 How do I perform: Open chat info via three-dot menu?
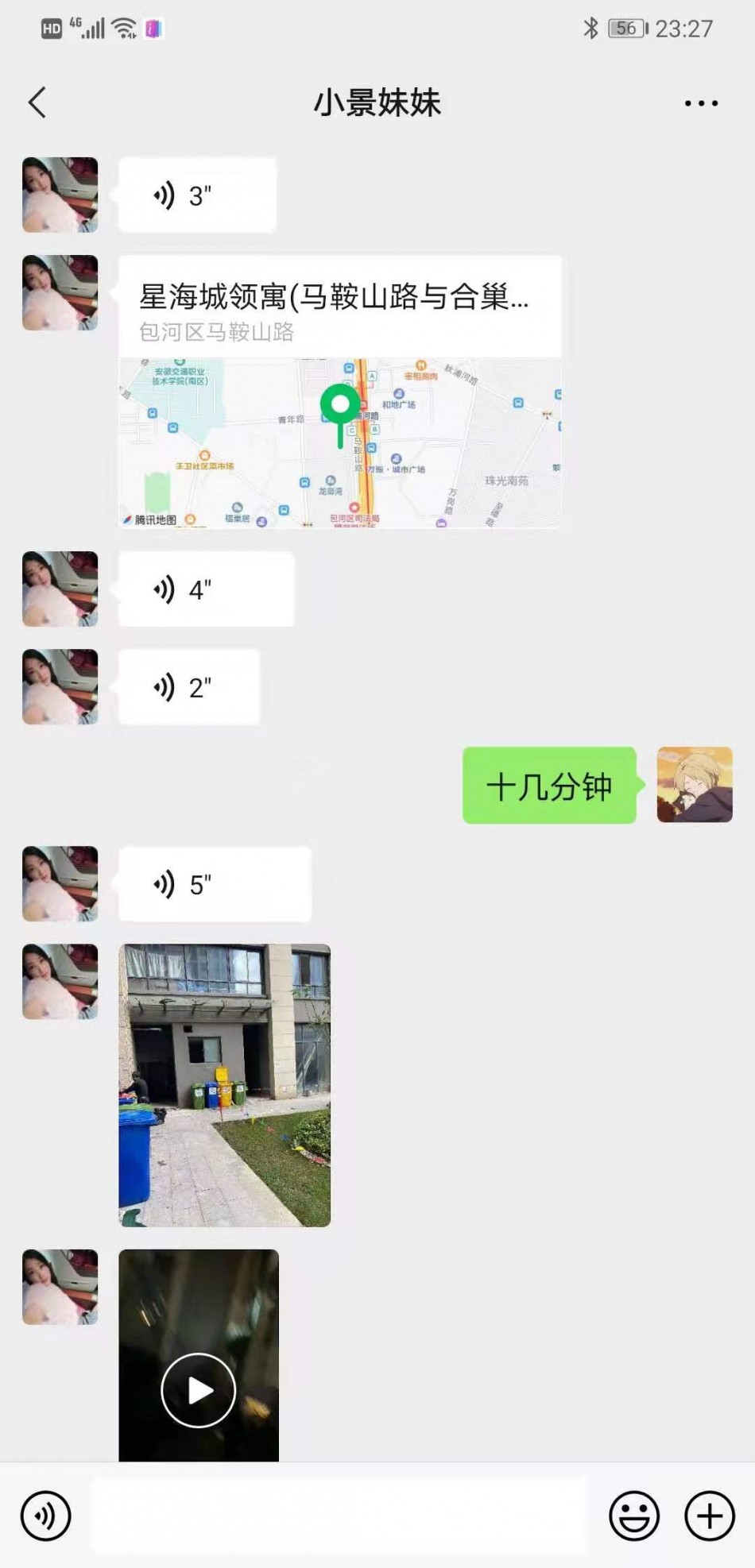point(701,103)
